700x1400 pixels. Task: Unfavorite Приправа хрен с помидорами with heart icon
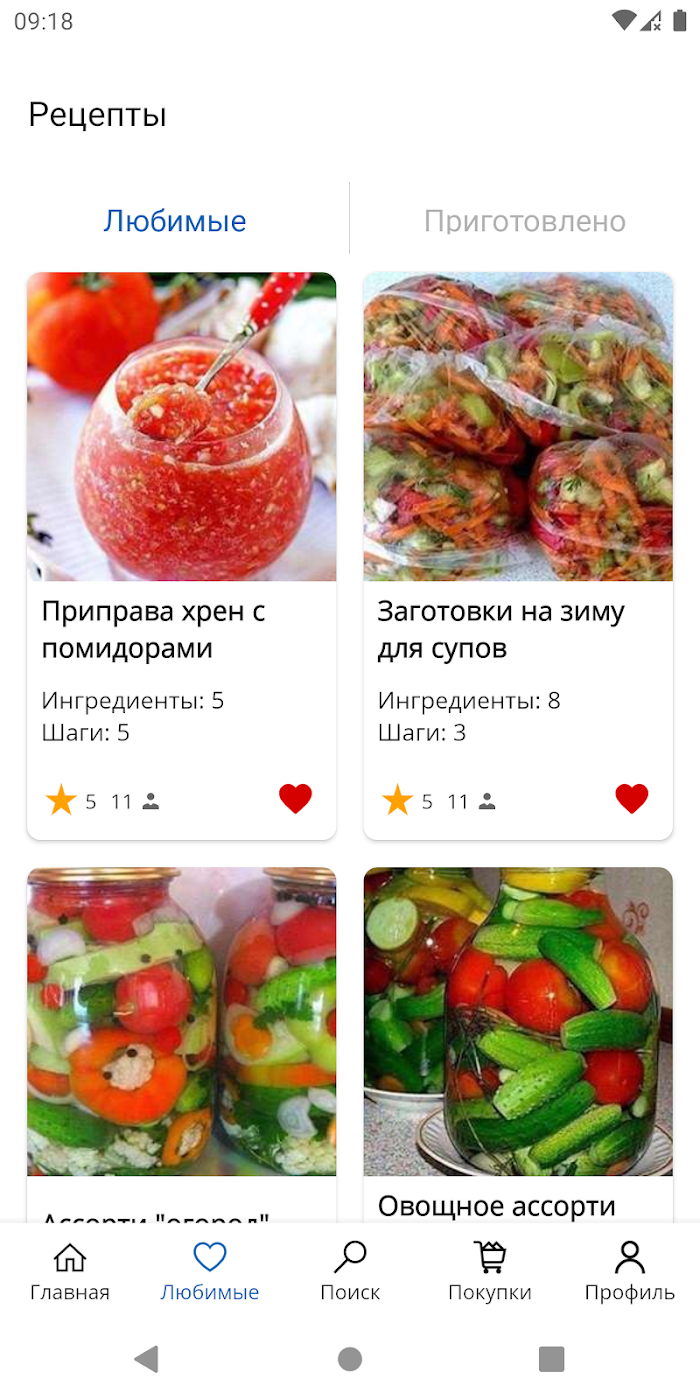click(x=295, y=799)
